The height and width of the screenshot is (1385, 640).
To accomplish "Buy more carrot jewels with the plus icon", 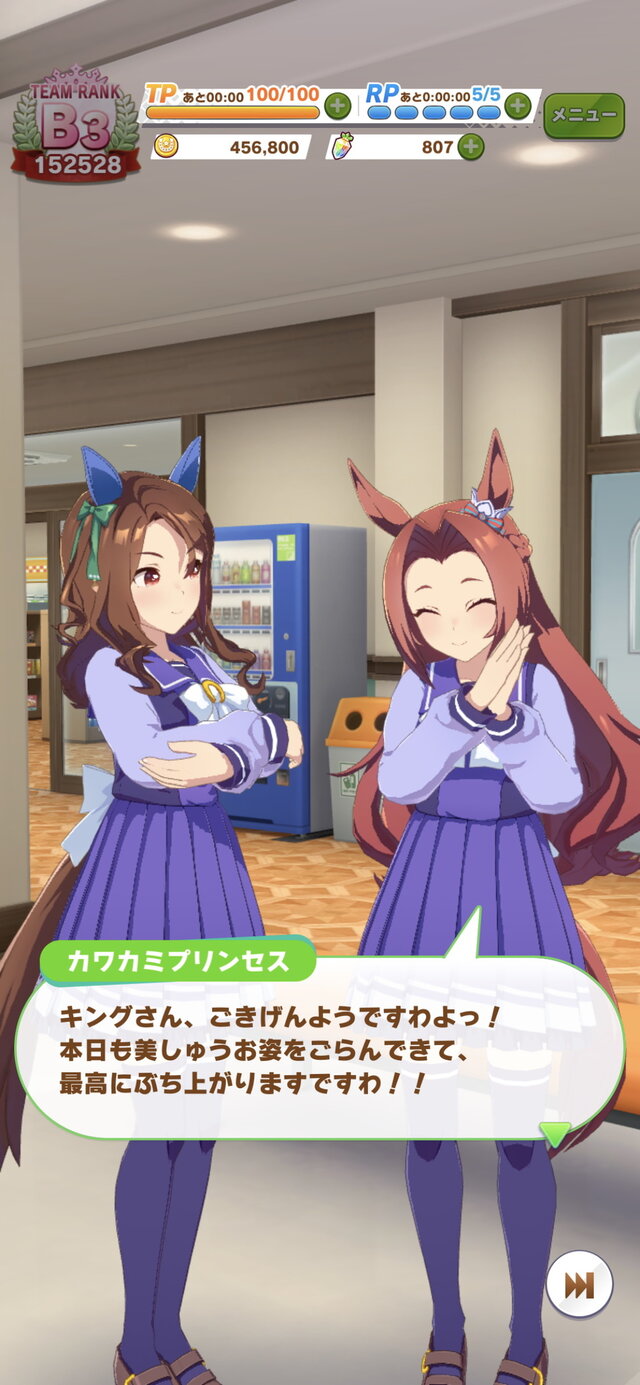I will coord(470,147).
